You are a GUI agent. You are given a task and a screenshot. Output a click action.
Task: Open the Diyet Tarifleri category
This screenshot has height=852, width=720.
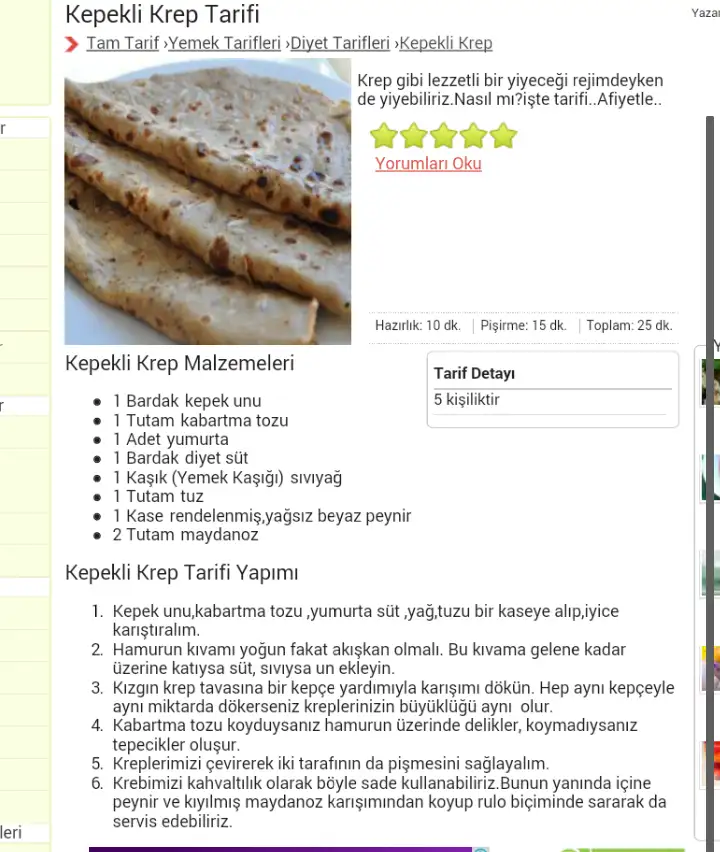click(339, 43)
